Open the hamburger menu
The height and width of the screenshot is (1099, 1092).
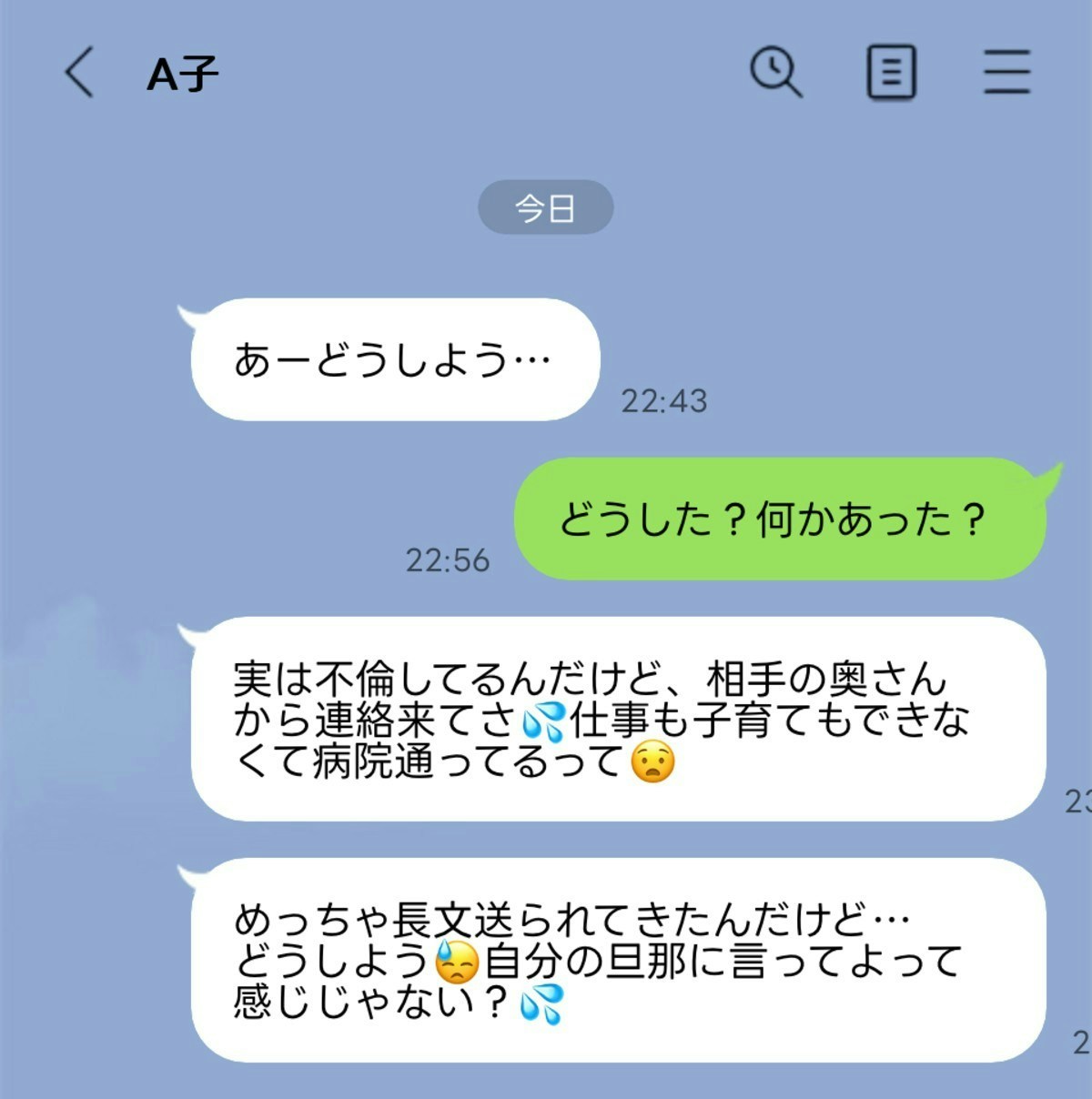click(x=1006, y=73)
